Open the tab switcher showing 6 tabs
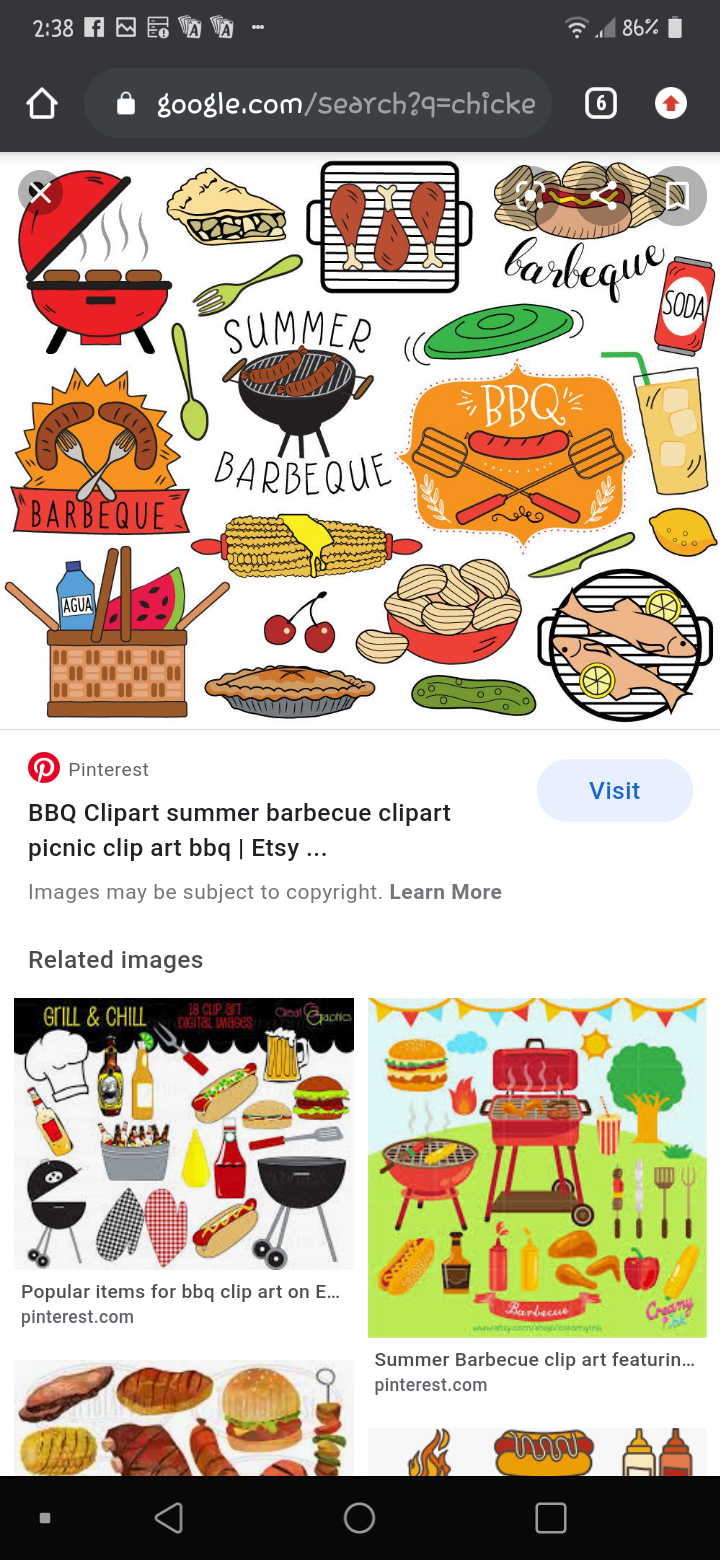This screenshot has width=720, height=1560. 601,102
